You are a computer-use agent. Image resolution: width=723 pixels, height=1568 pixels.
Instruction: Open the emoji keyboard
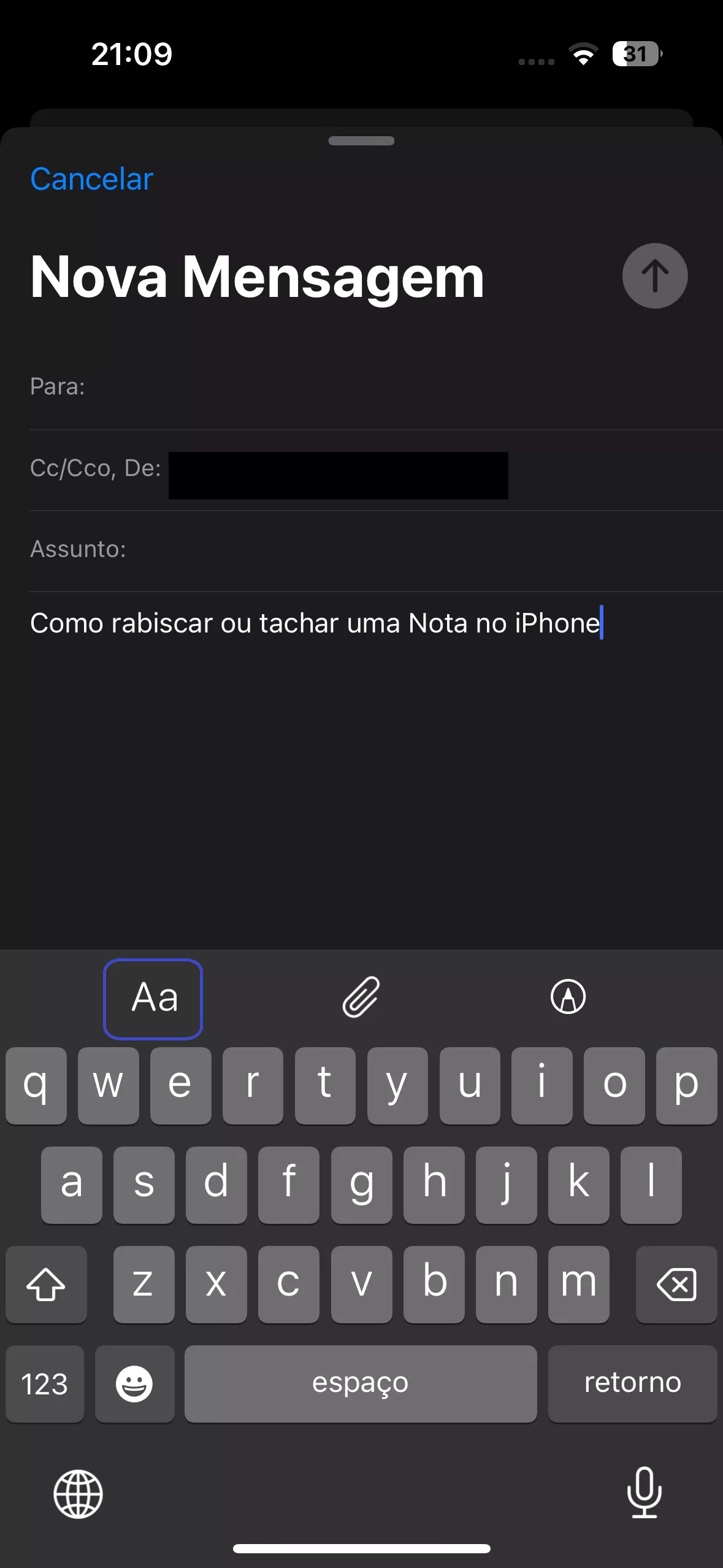click(x=134, y=1383)
